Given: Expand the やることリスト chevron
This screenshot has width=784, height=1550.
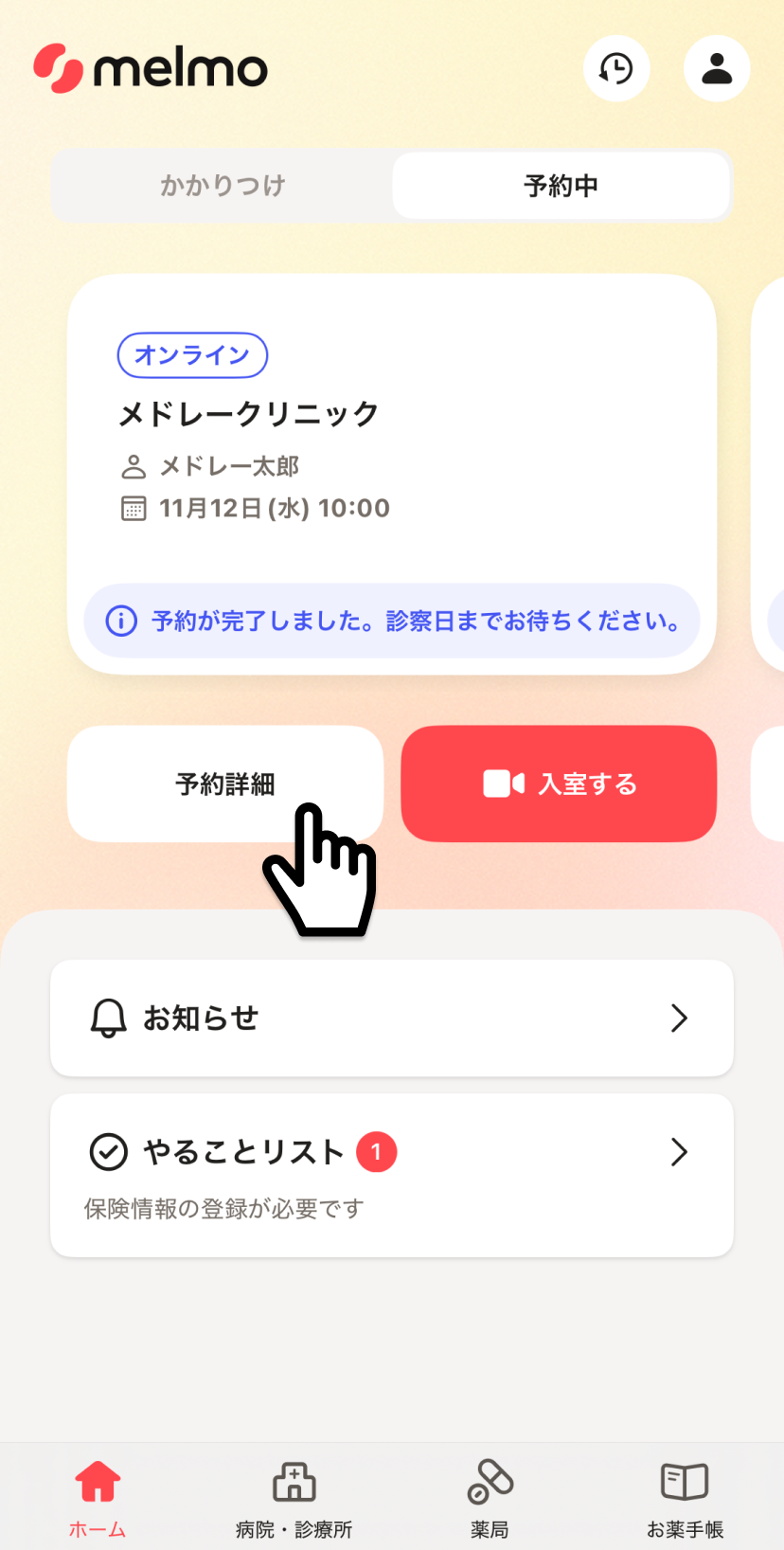Looking at the screenshot, I should (678, 1152).
